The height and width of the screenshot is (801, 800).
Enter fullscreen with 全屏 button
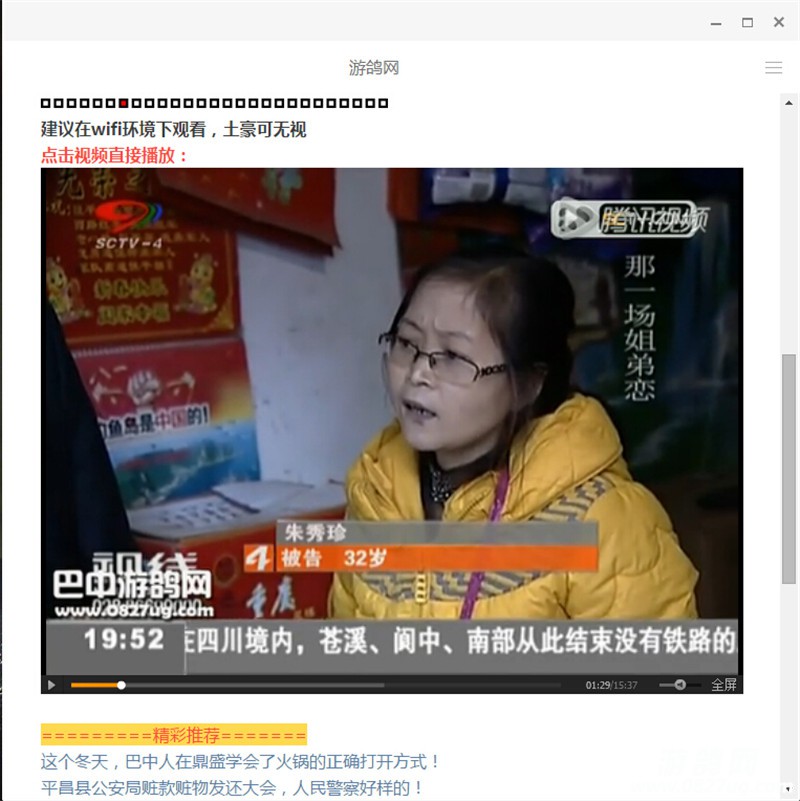724,685
